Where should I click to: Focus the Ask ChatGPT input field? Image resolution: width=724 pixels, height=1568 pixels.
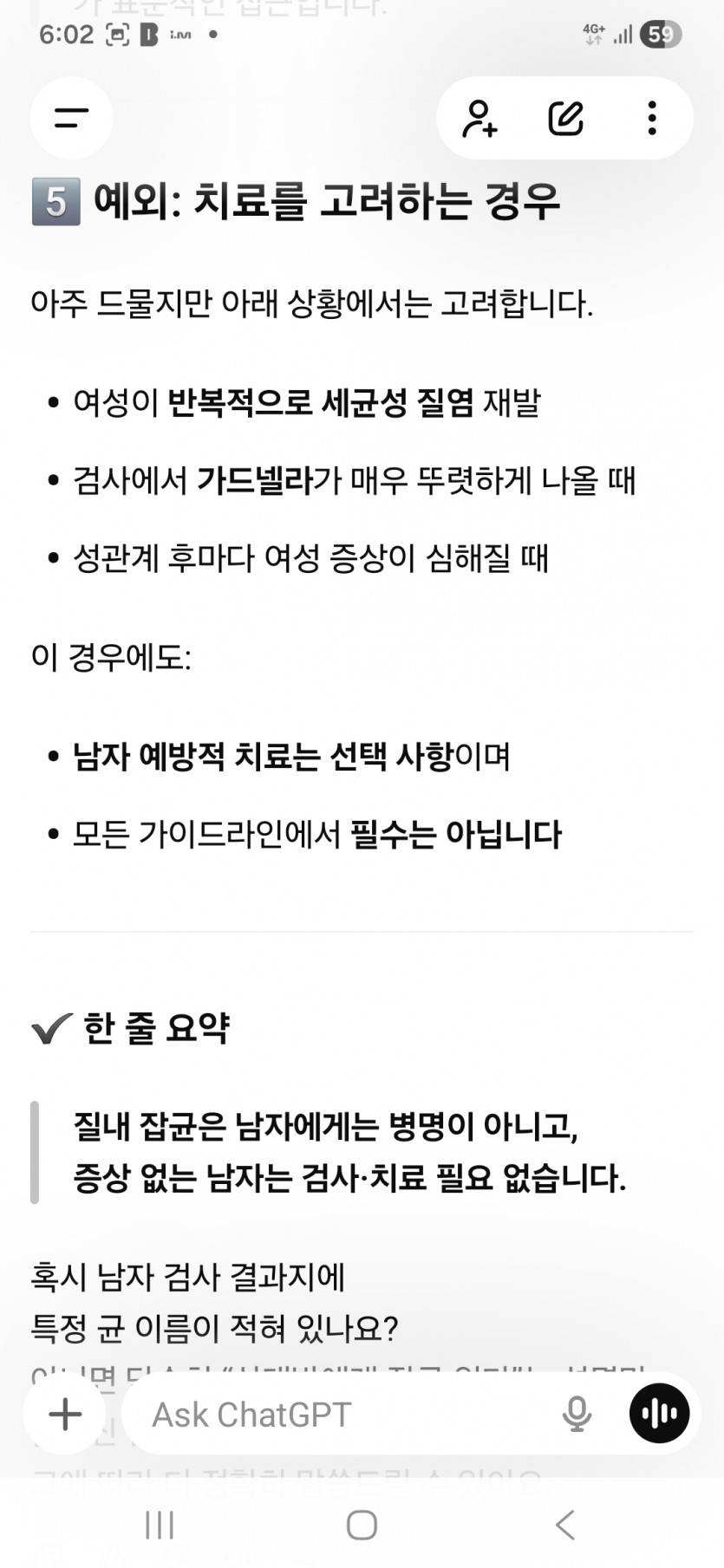[x=347, y=1414]
